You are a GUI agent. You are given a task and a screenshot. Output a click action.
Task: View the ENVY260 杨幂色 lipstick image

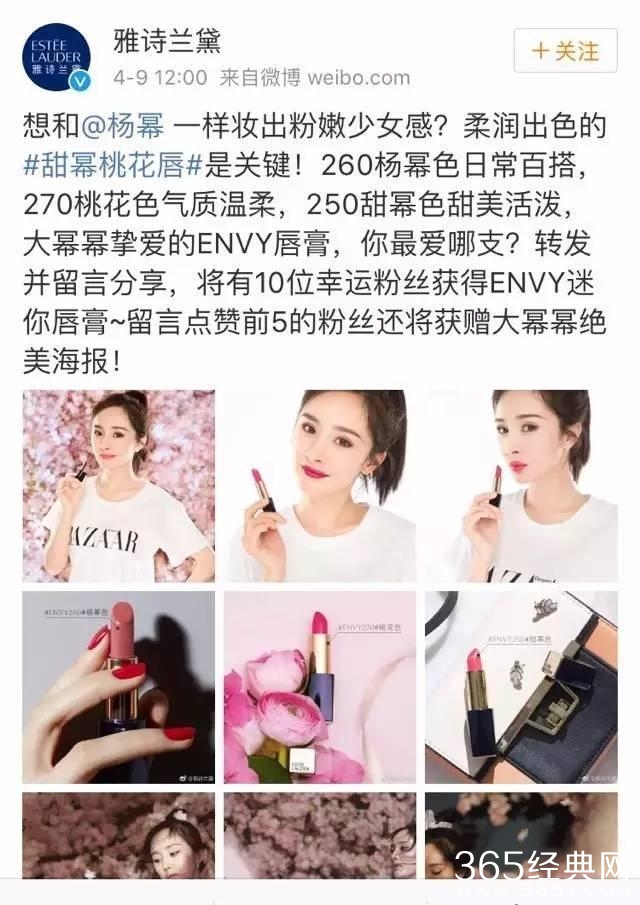coord(118,687)
